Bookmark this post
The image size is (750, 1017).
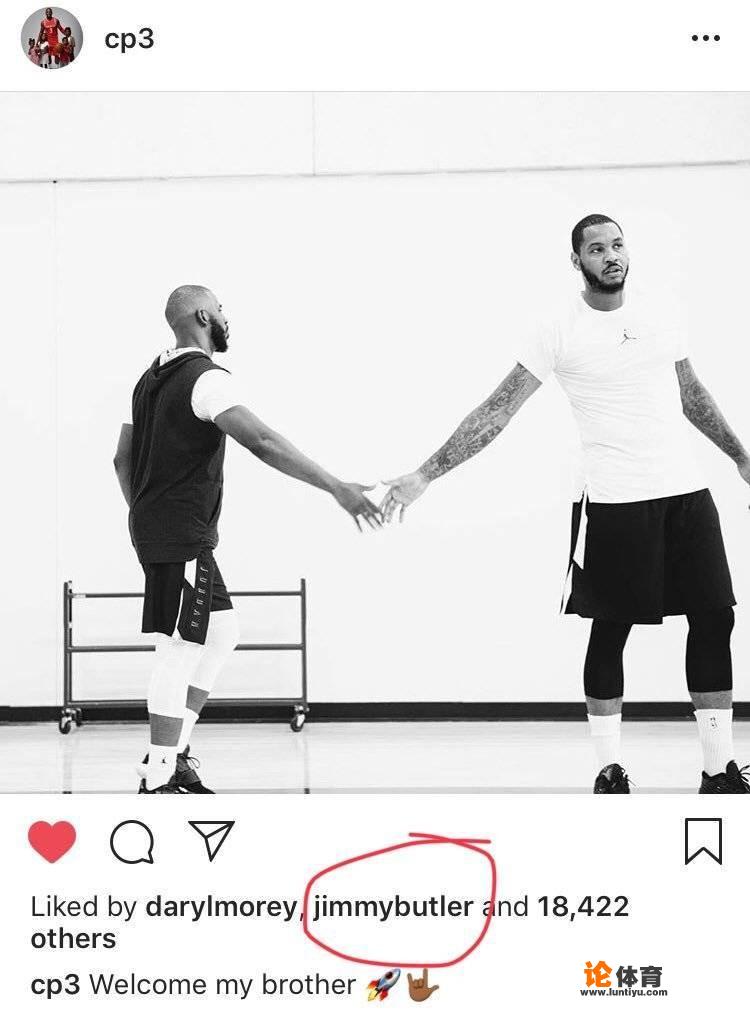tap(703, 841)
